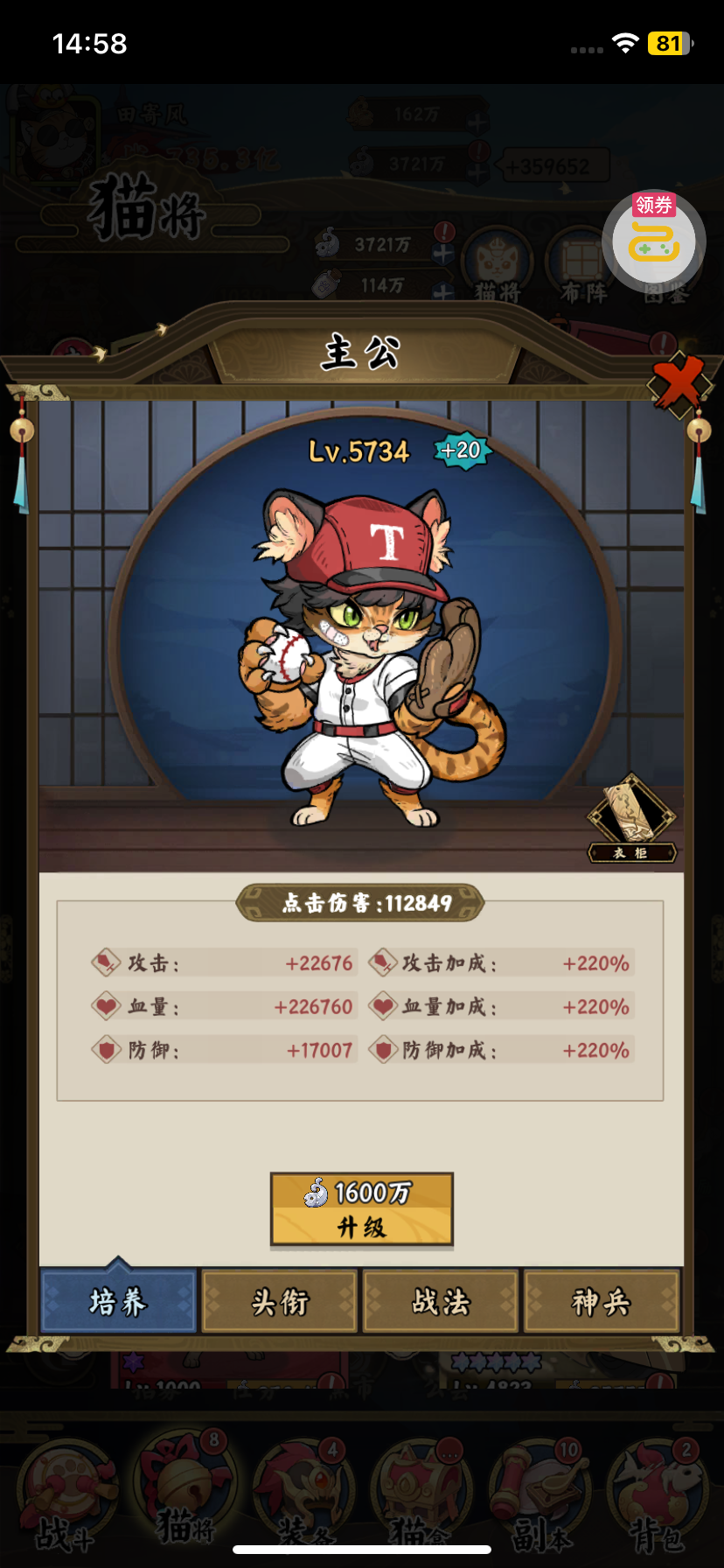
Task: Open the 衣柜 wardrobe
Action: 632,820
